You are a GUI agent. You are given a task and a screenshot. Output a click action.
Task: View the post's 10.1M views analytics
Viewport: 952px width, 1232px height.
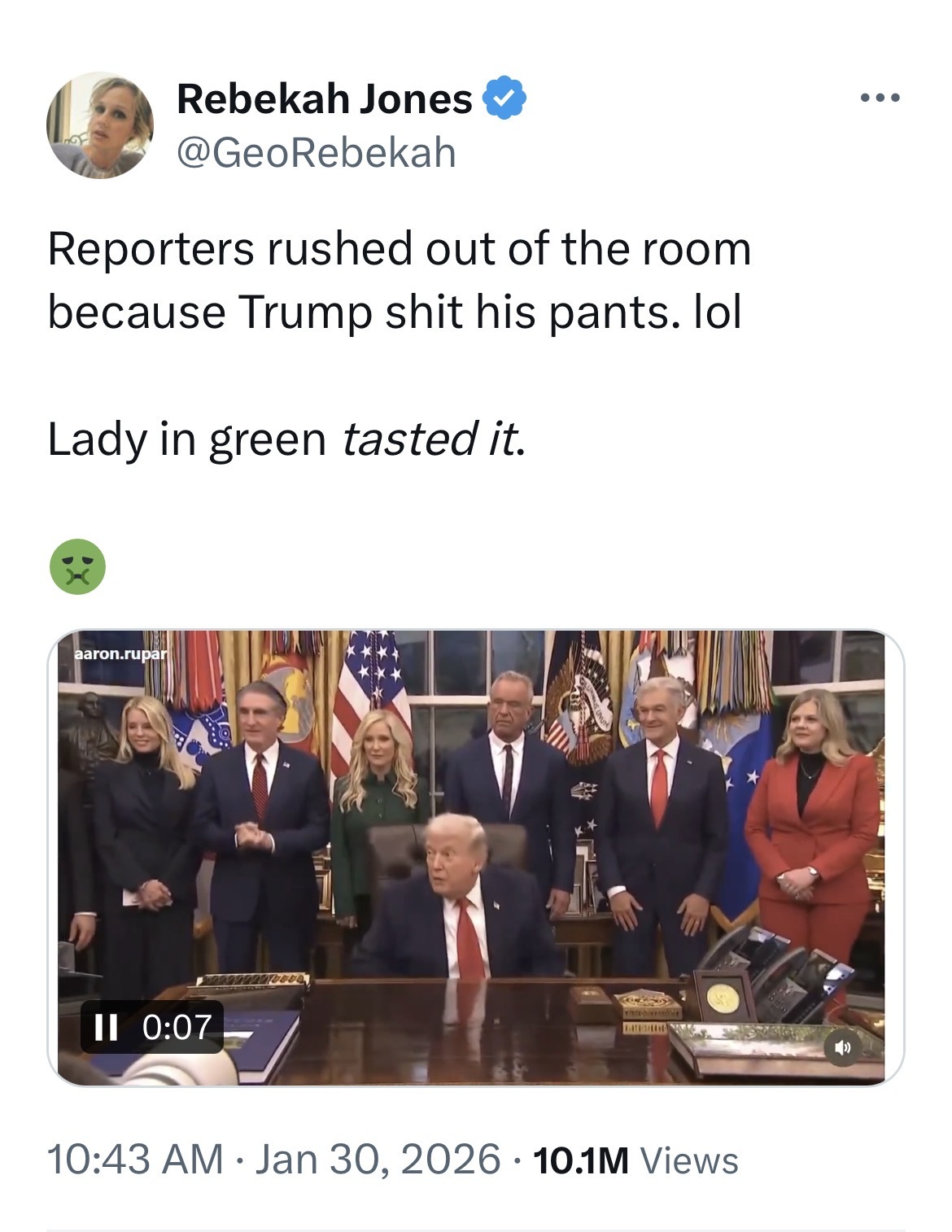tap(635, 1160)
